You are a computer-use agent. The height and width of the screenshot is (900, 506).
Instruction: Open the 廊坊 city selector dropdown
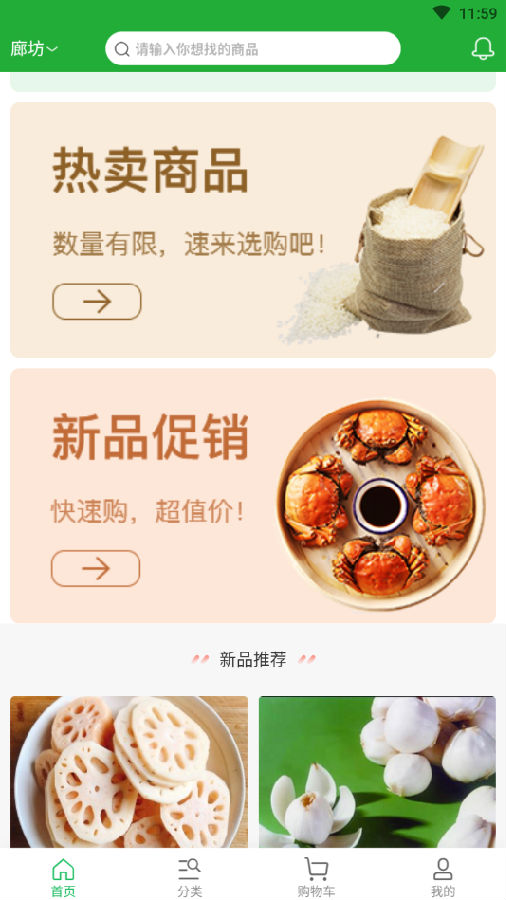tap(34, 49)
